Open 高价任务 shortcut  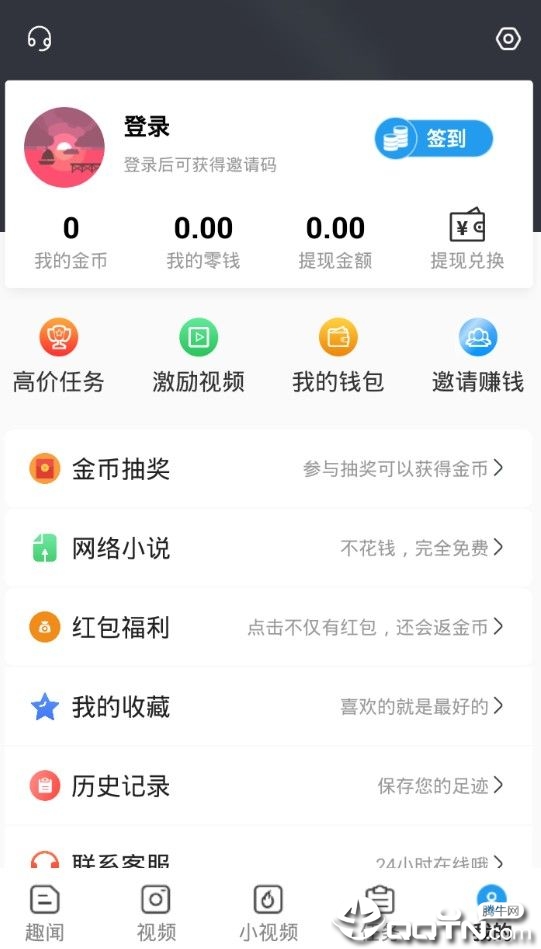tap(59, 356)
